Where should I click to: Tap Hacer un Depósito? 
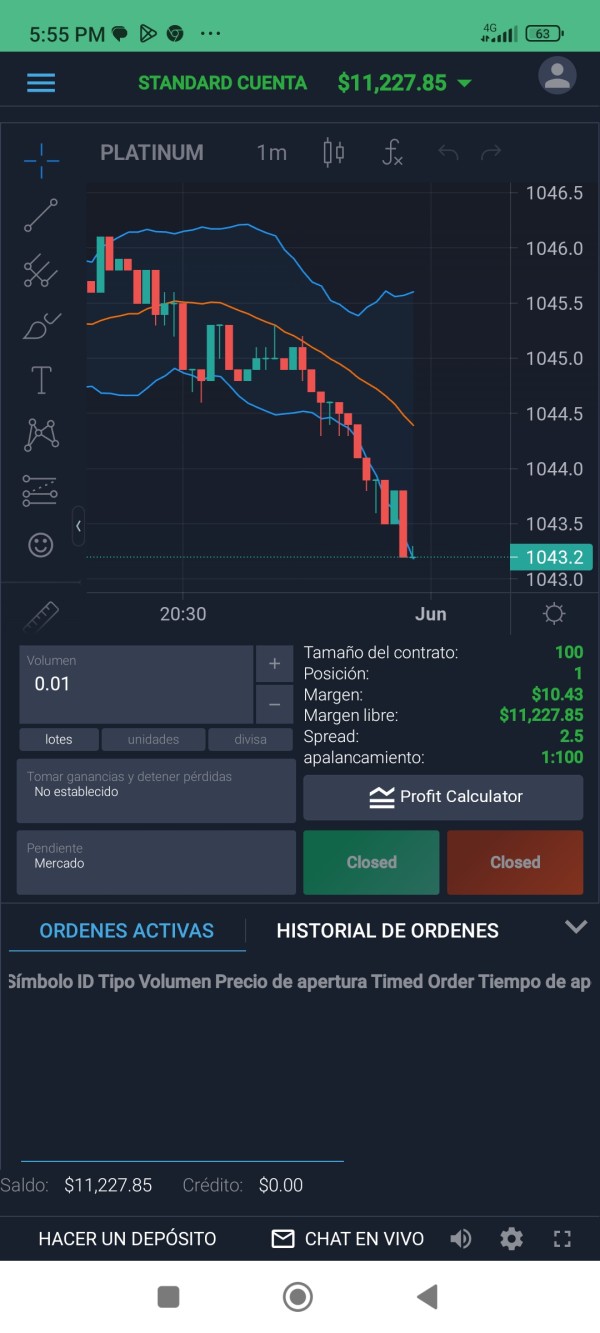tap(127, 1239)
